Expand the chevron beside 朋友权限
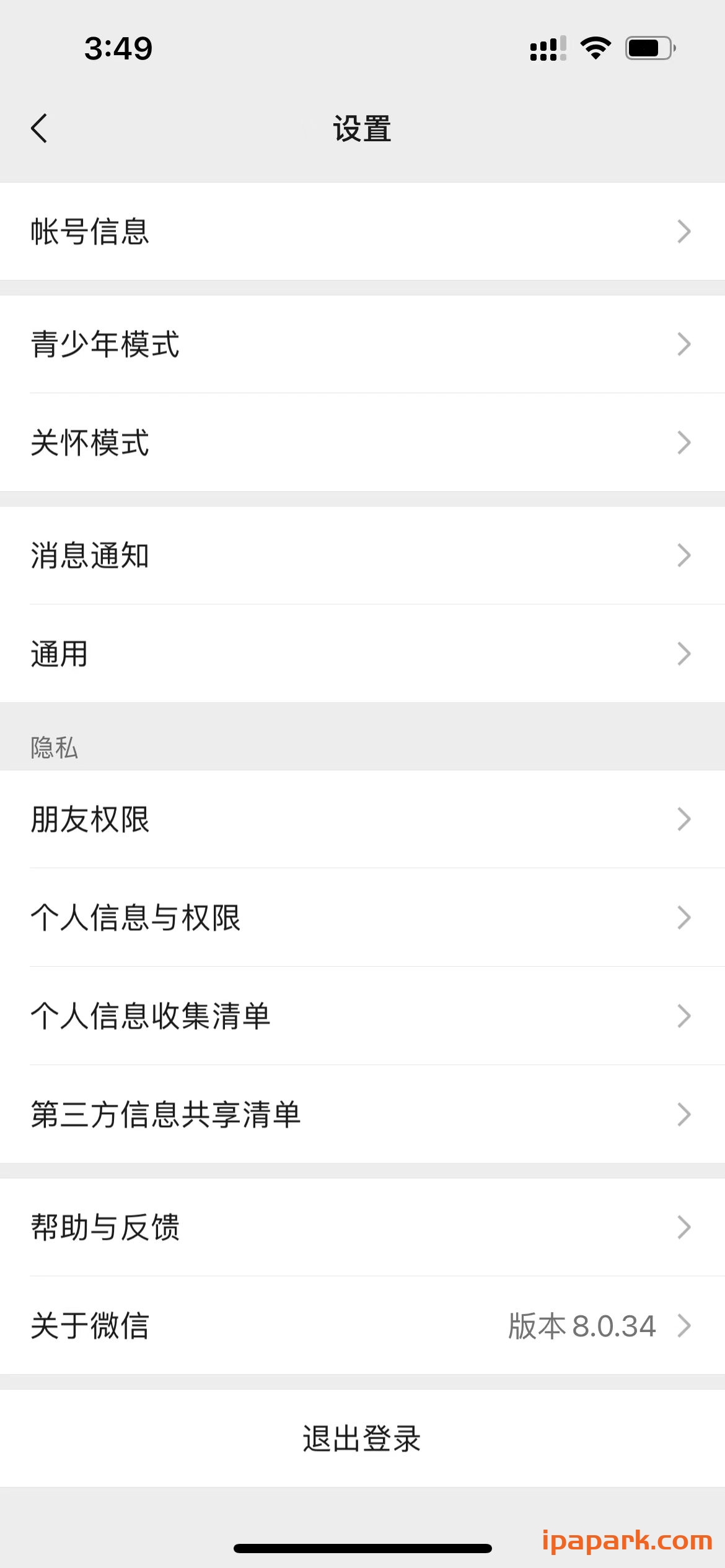The height and width of the screenshot is (1568, 725). coord(683,819)
